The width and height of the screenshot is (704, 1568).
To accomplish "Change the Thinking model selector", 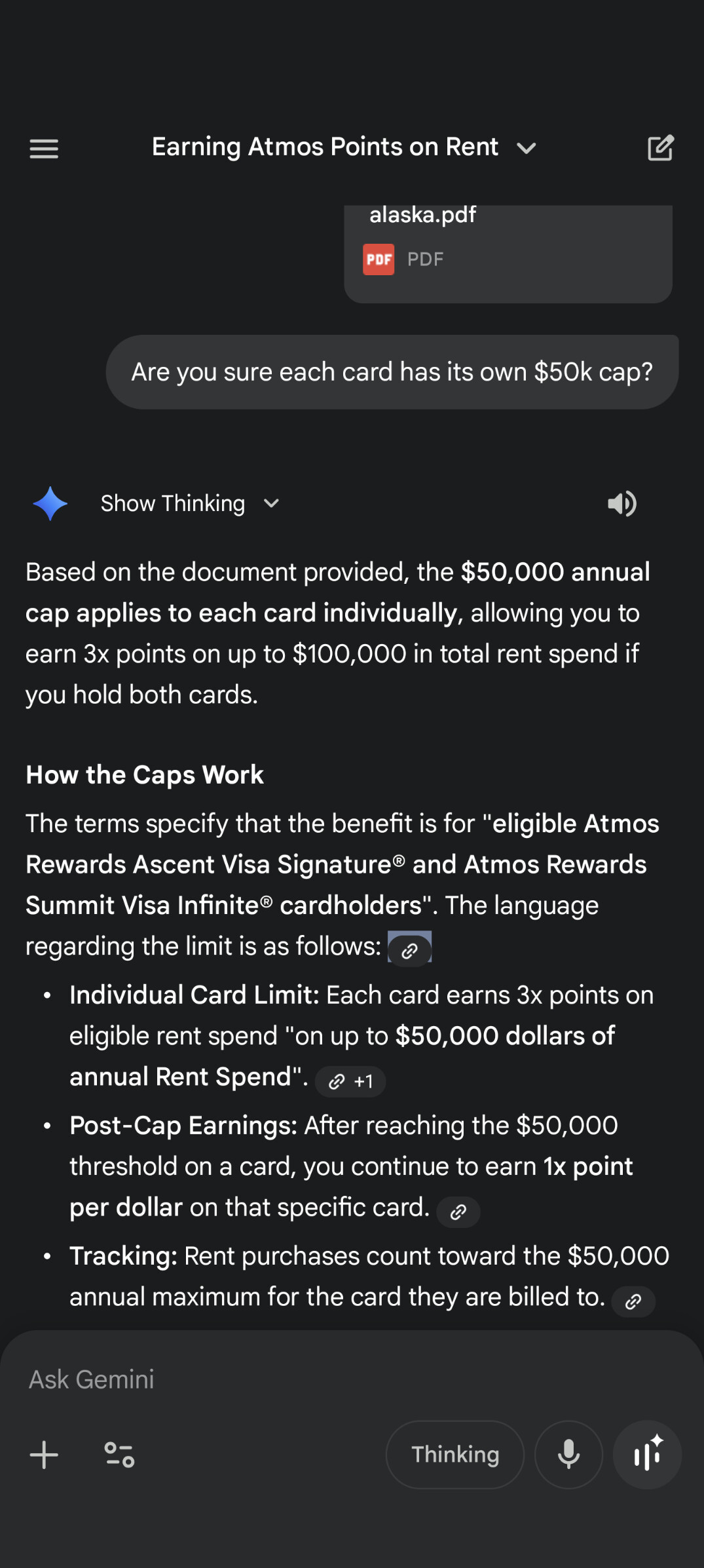I will [x=455, y=1455].
